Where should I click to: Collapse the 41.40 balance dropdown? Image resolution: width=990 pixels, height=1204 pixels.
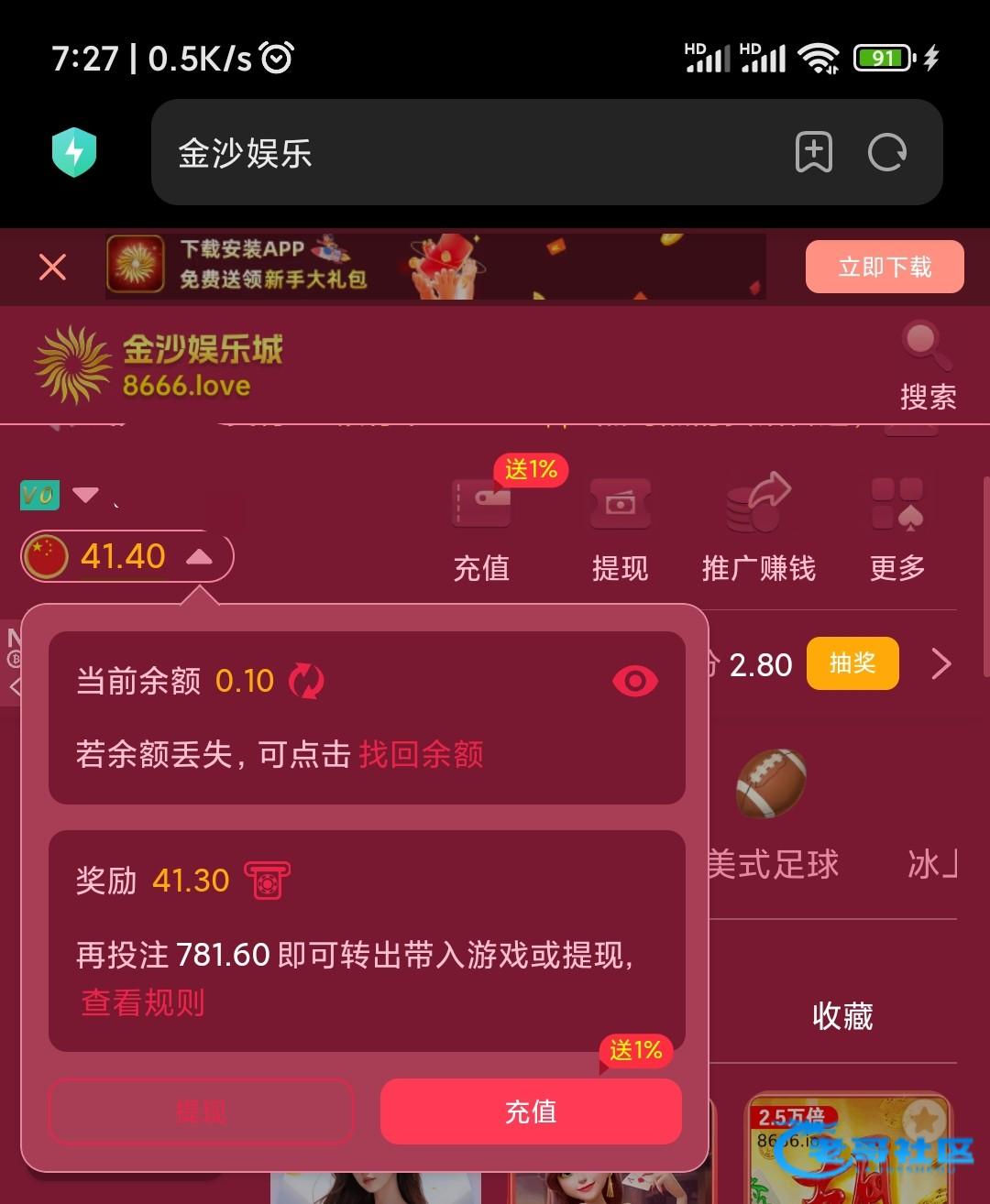[x=199, y=557]
